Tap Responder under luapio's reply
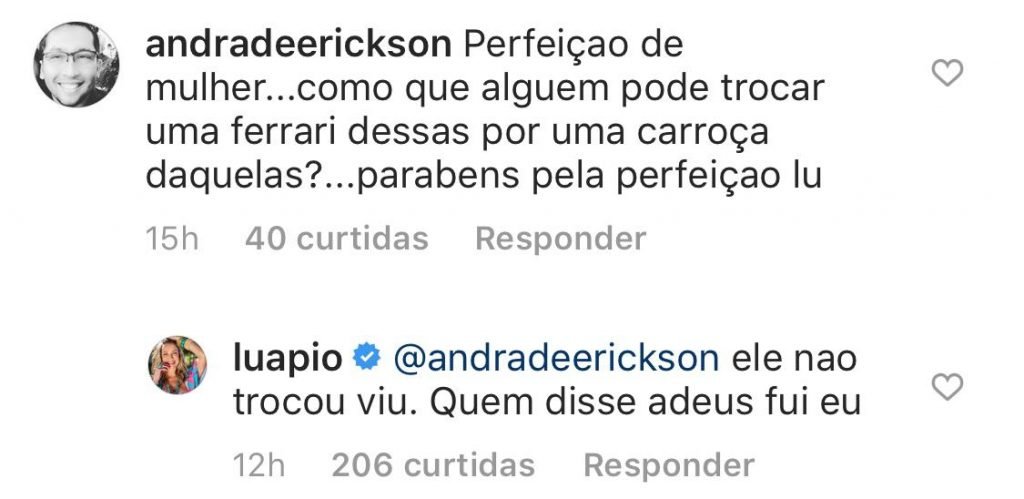Screen dimensions: 1024x499 (x=669, y=465)
